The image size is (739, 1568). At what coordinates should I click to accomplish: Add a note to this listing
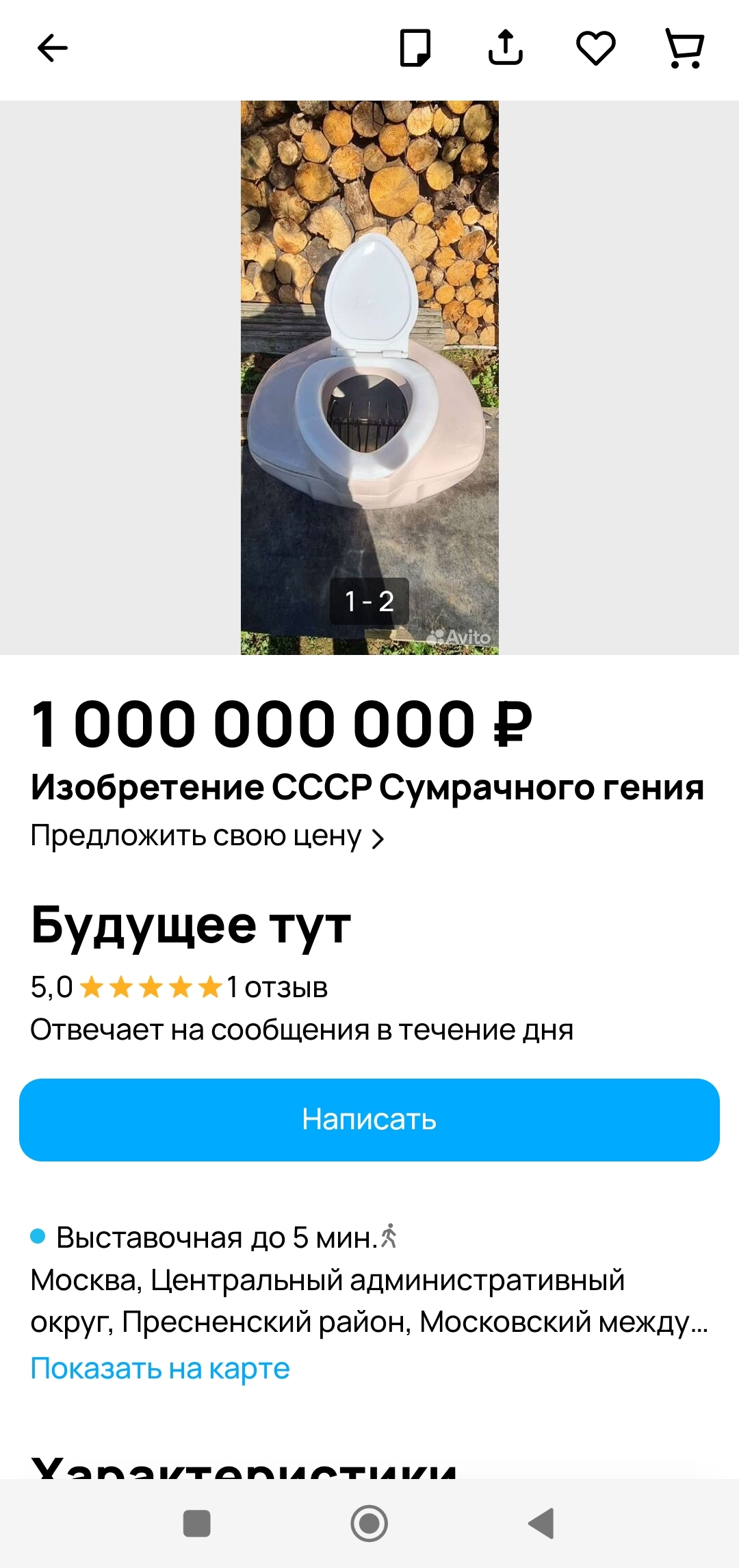pyautogui.click(x=415, y=48)
